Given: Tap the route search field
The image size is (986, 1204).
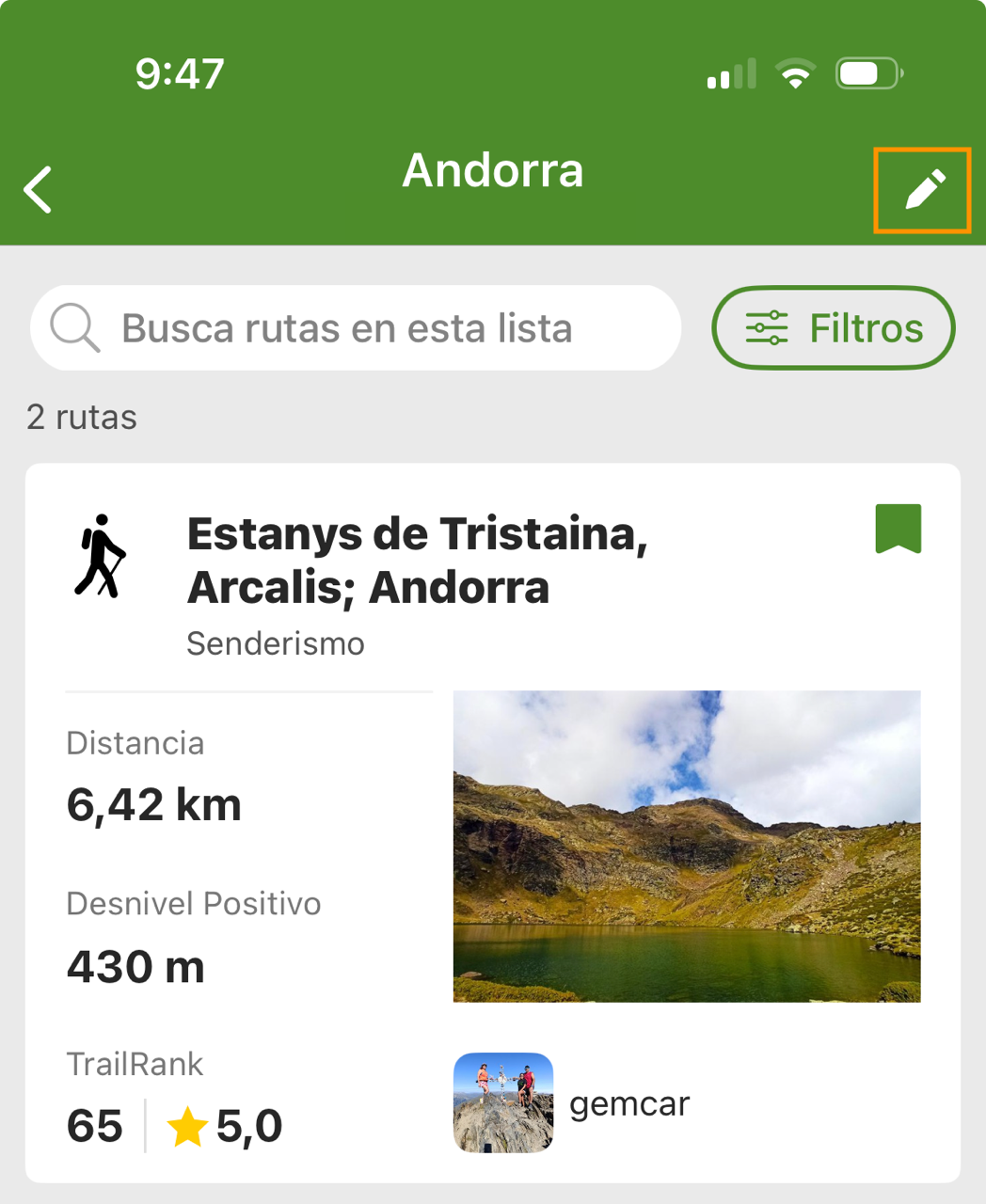Looking at the screenshot, I should coord(356,328).
